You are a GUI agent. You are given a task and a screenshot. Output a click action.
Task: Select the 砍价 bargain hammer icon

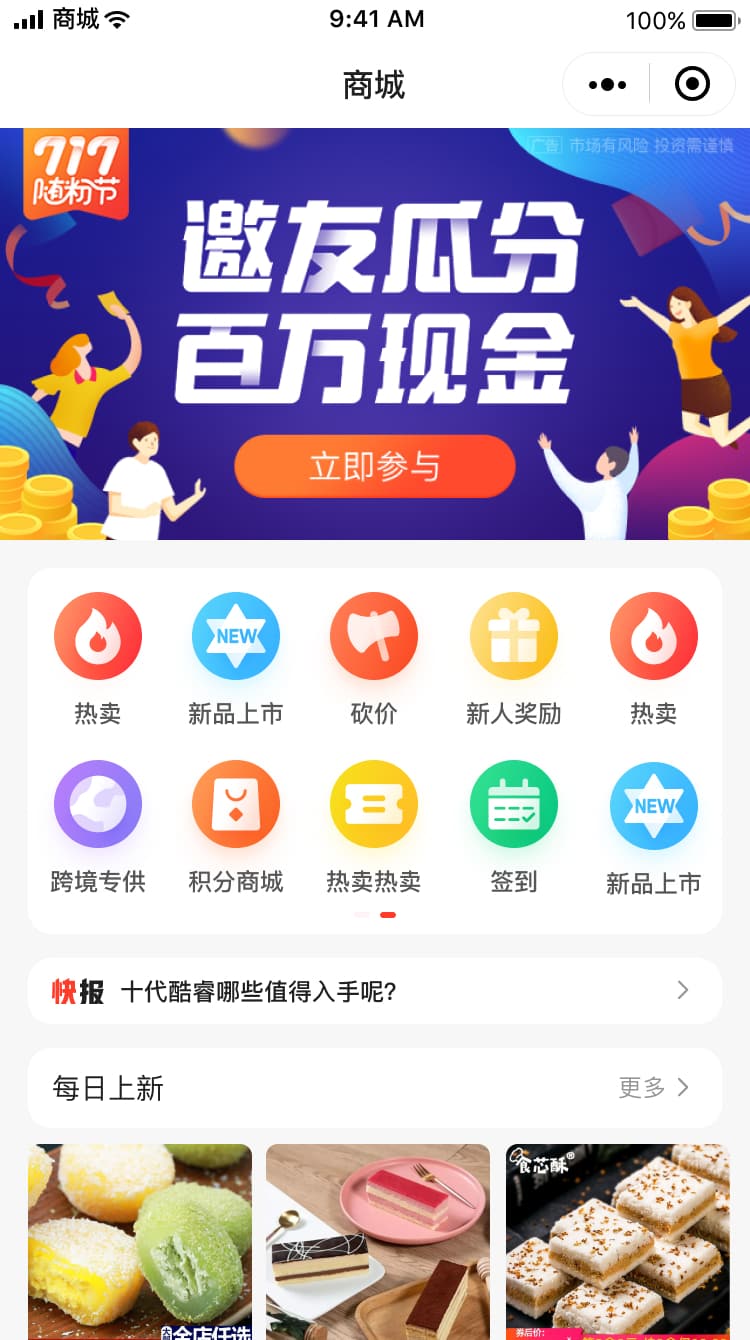374,635
